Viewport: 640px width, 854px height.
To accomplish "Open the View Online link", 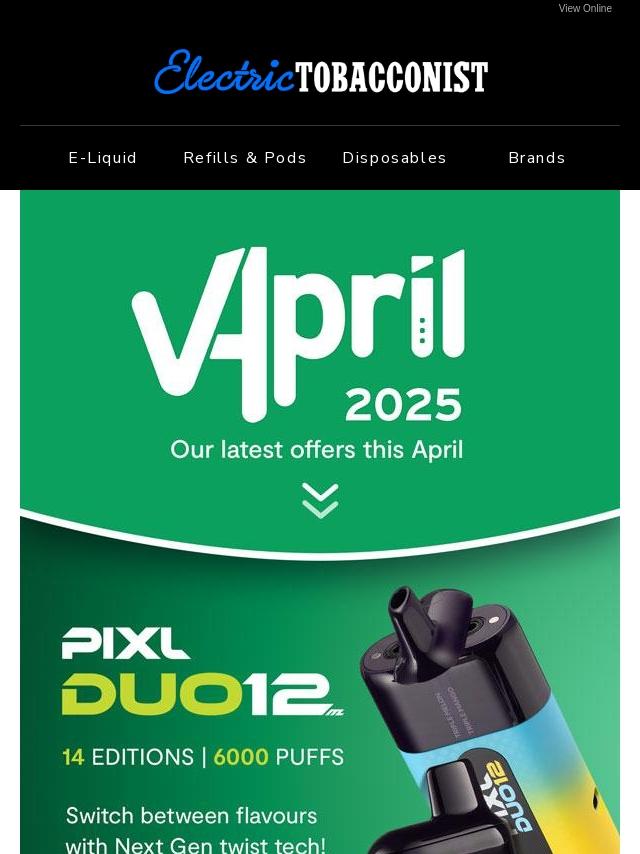I will tap(585, 8).
